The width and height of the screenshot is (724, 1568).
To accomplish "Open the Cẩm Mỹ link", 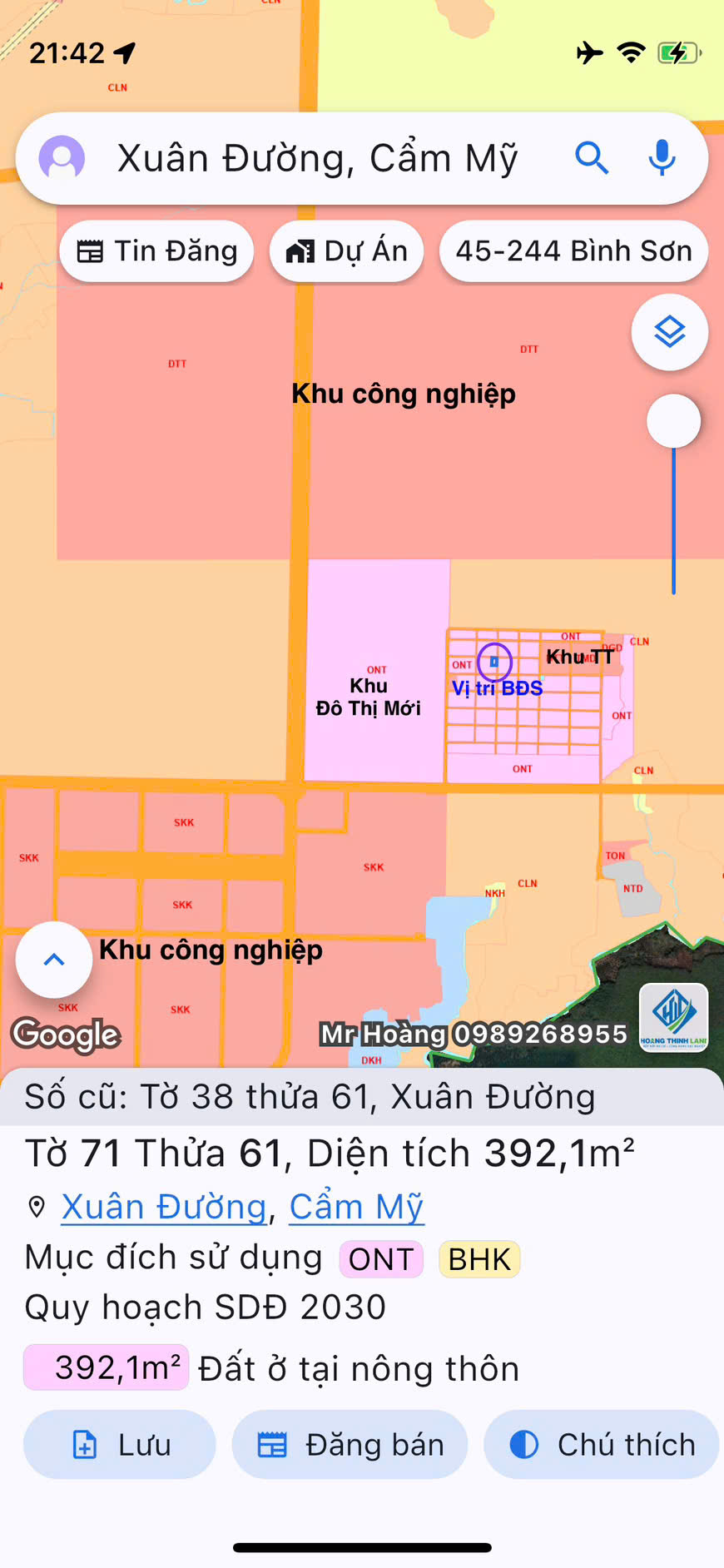I will tap(356, 1207).
